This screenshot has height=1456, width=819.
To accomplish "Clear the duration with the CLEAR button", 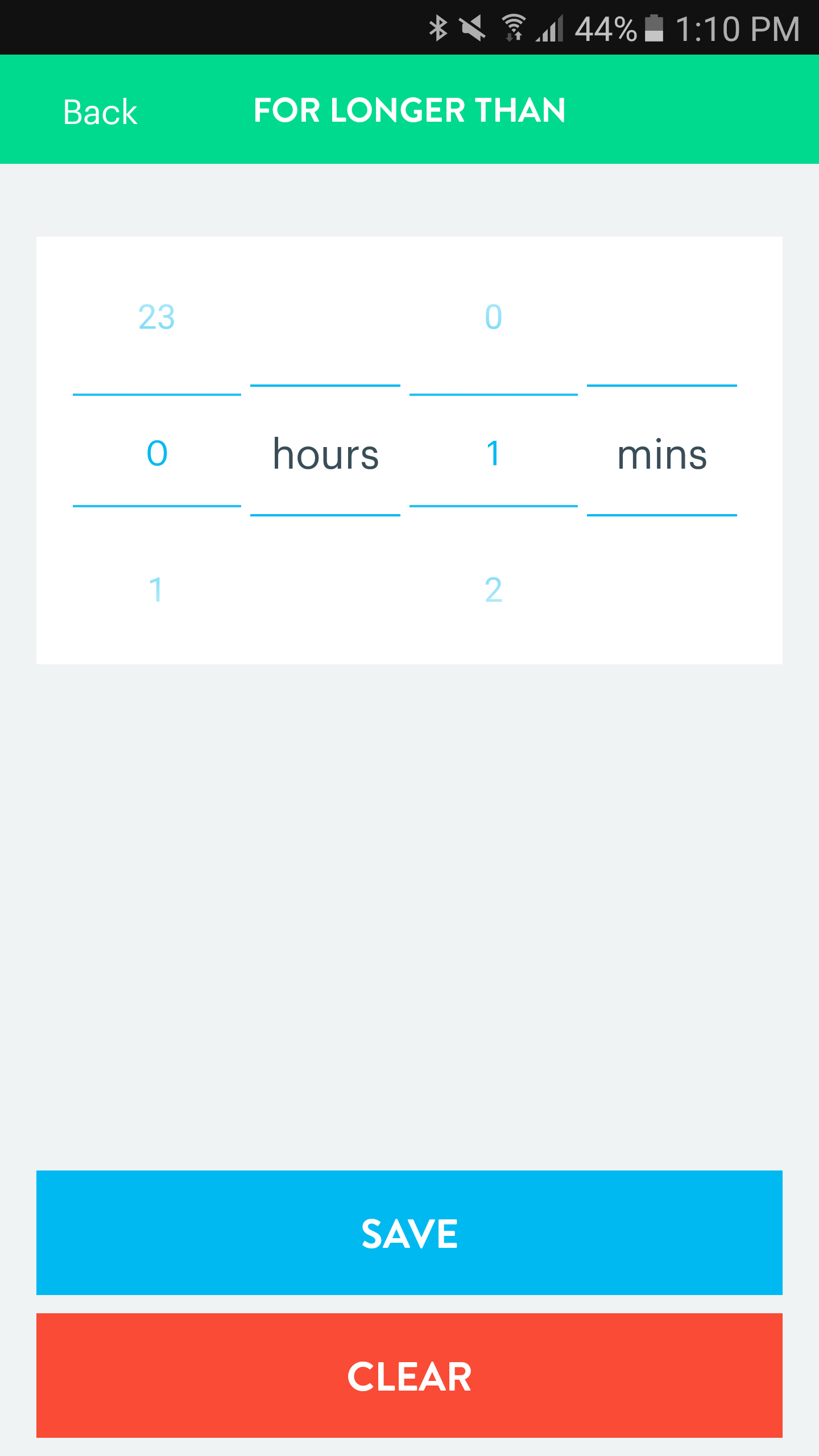I will tap(409, 1376).
